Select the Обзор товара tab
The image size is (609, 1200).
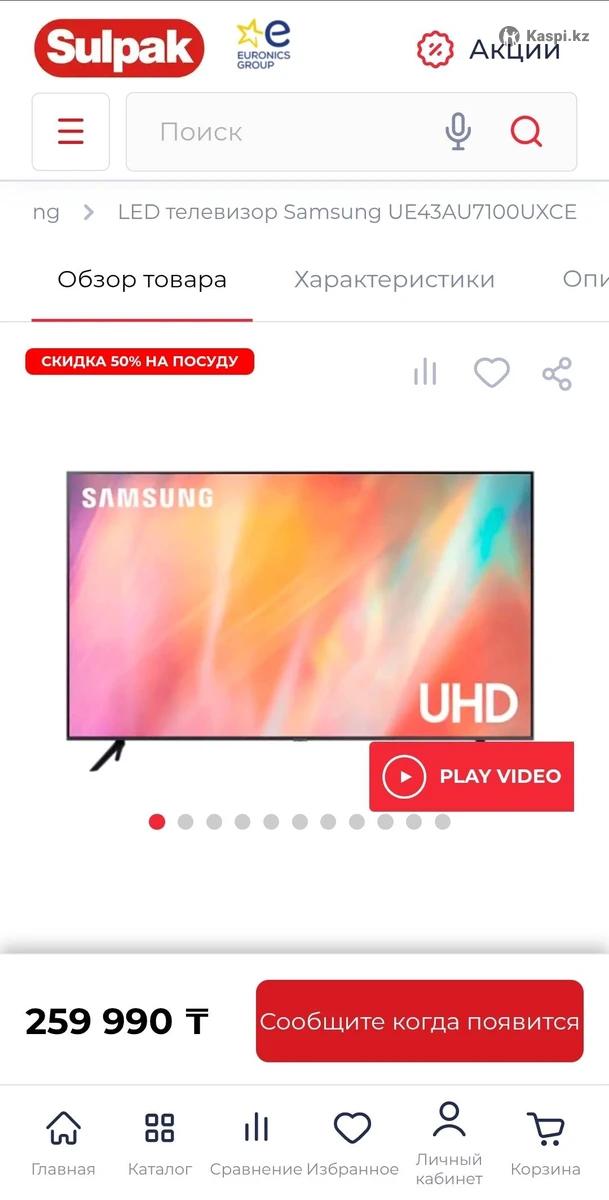(142, 280)
